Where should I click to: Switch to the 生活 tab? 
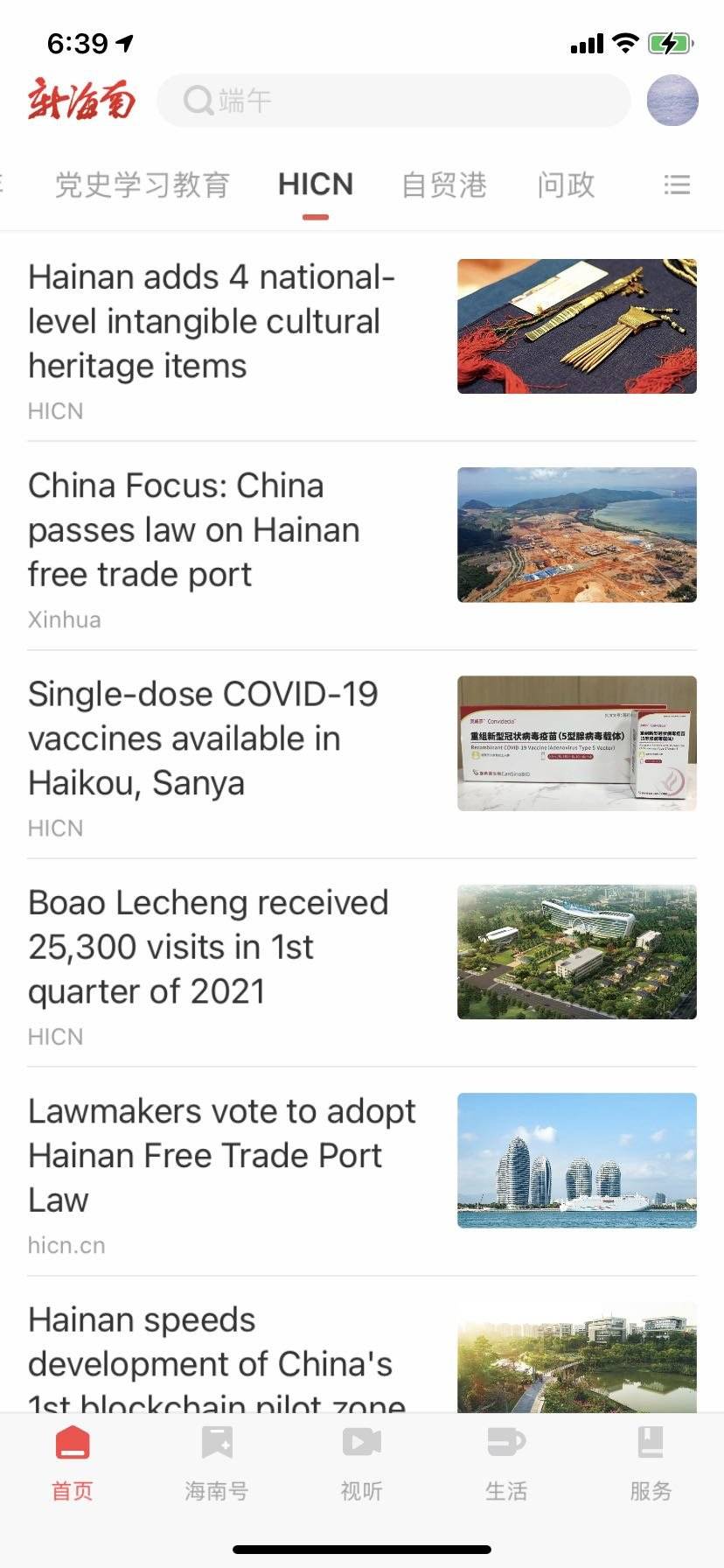click(506, 1463)
